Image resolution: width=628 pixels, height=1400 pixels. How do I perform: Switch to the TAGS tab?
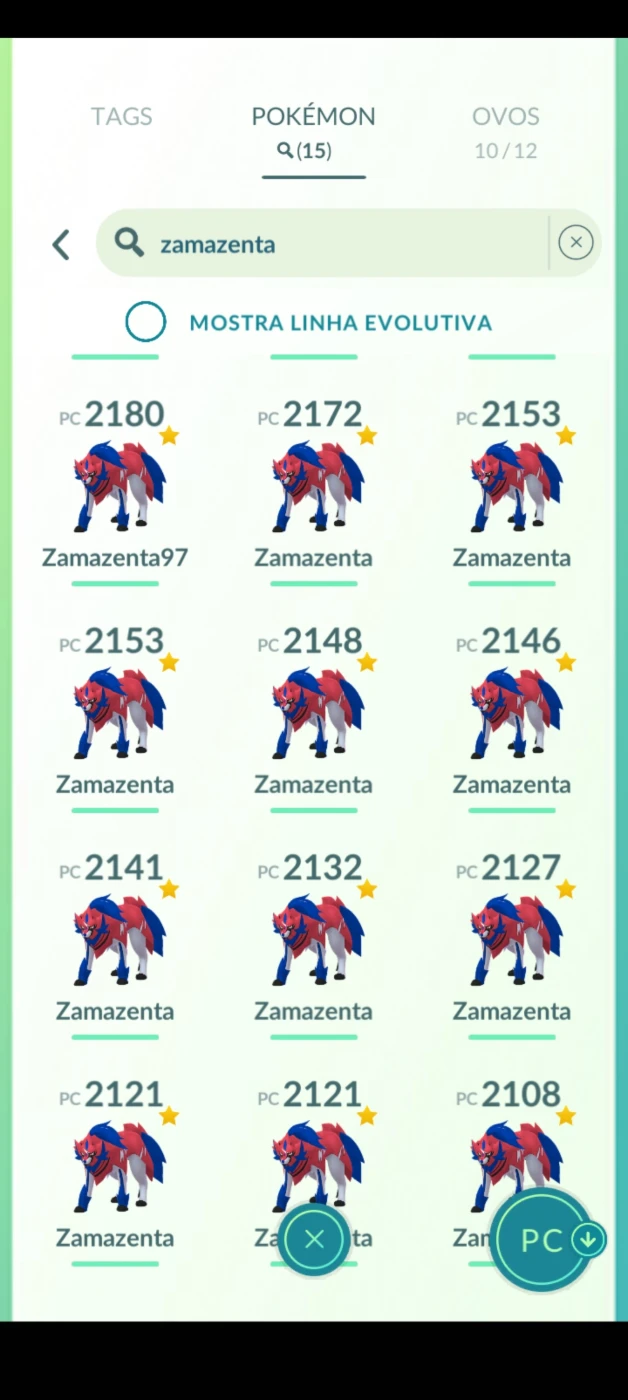tap(121, 116)
